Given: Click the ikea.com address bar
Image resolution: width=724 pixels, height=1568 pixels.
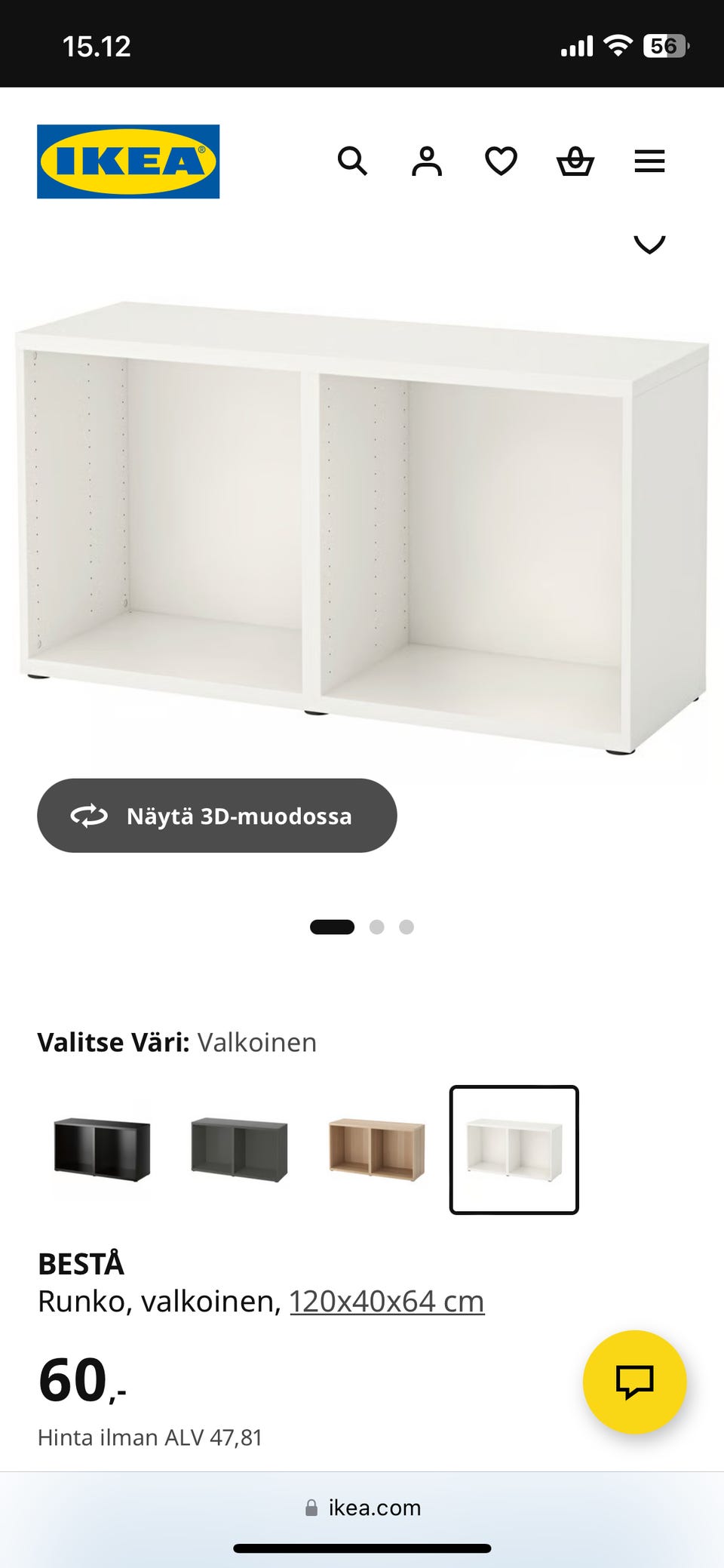Looking at the screenshot, I should click(373, 1508).
